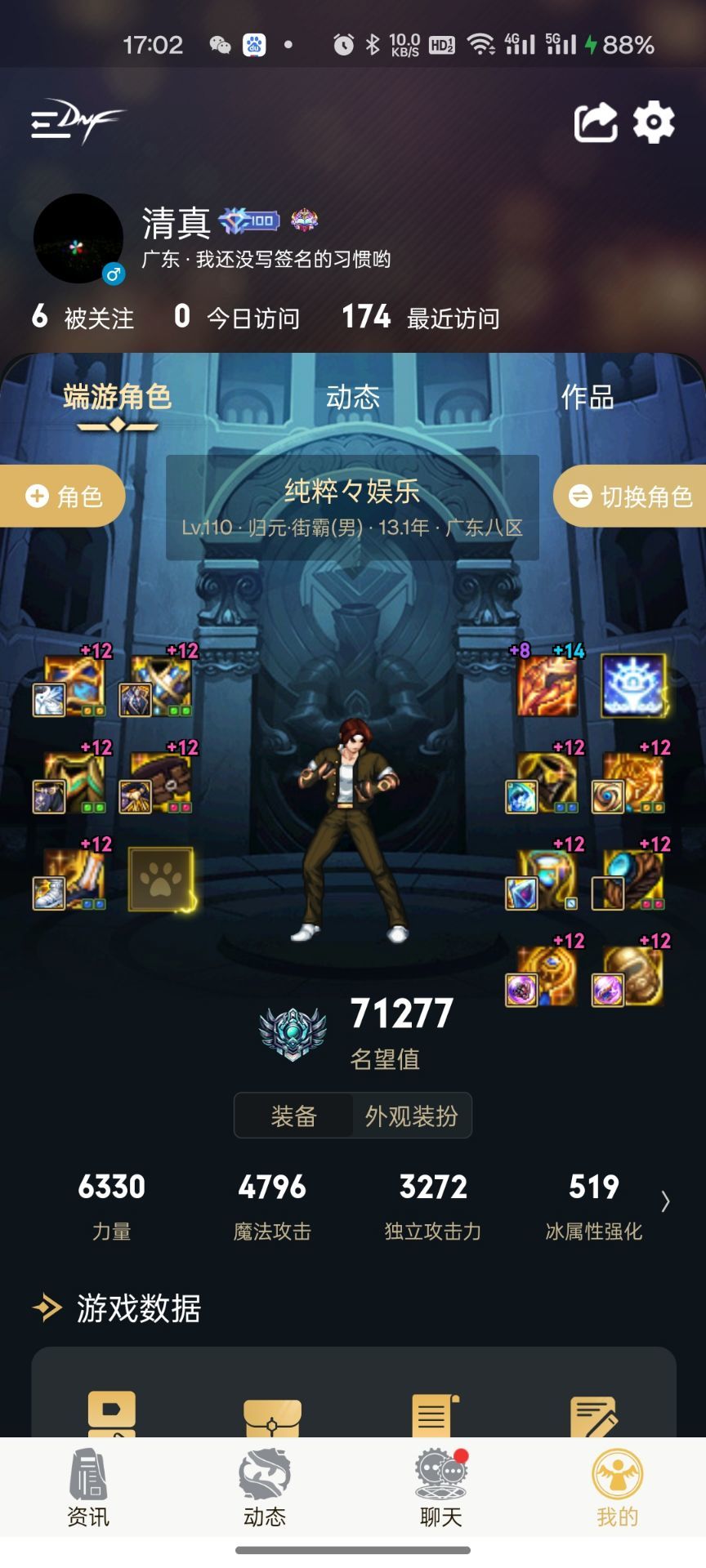The width and height of the screenshot is (706, 1568).
Task: Open the 聊天 tab
Action: (x=441, y=1488)
